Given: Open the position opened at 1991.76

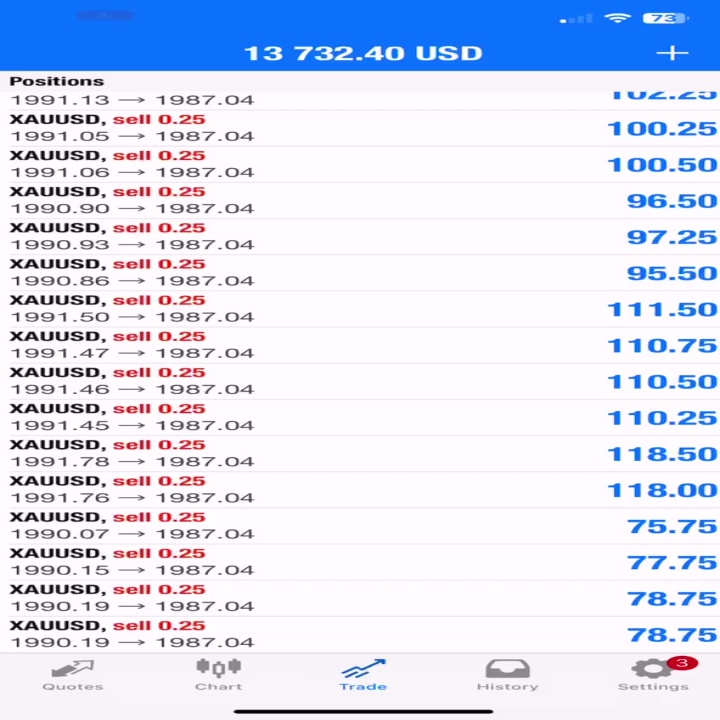Looking at the screenshot, I should [x=360, y=491].
